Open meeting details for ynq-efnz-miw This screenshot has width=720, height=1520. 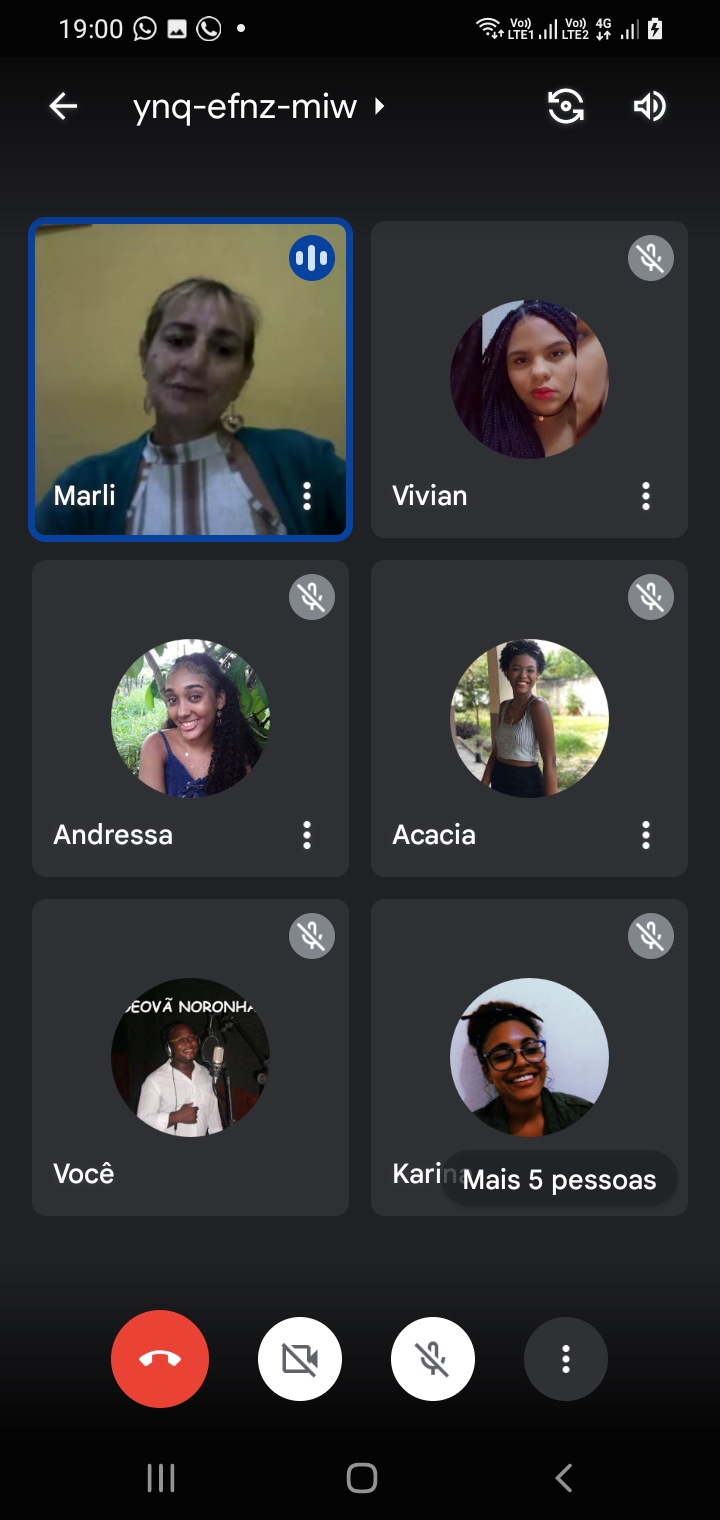pos(258,106)
